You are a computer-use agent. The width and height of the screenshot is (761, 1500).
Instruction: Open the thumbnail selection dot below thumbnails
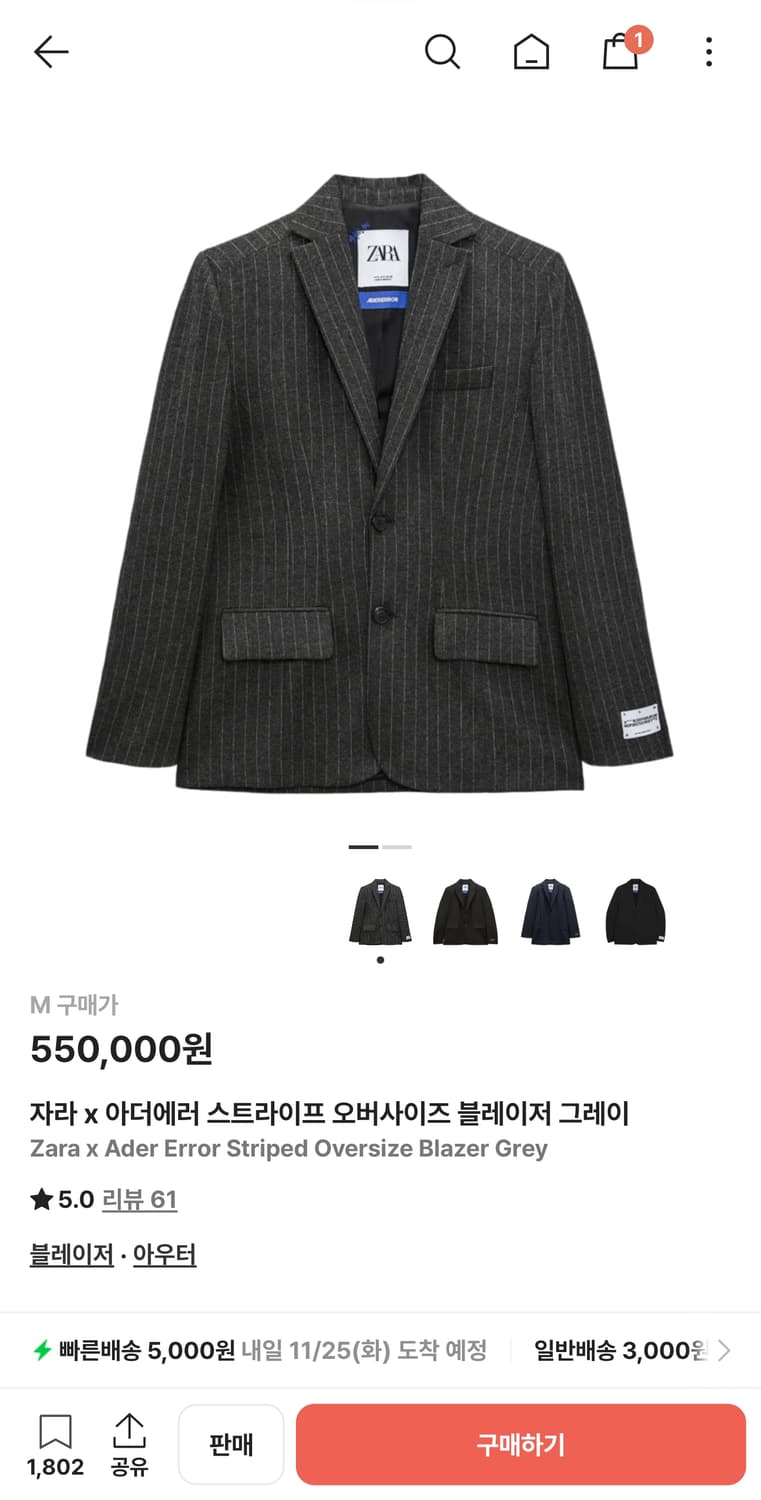(x=380, y=959)
